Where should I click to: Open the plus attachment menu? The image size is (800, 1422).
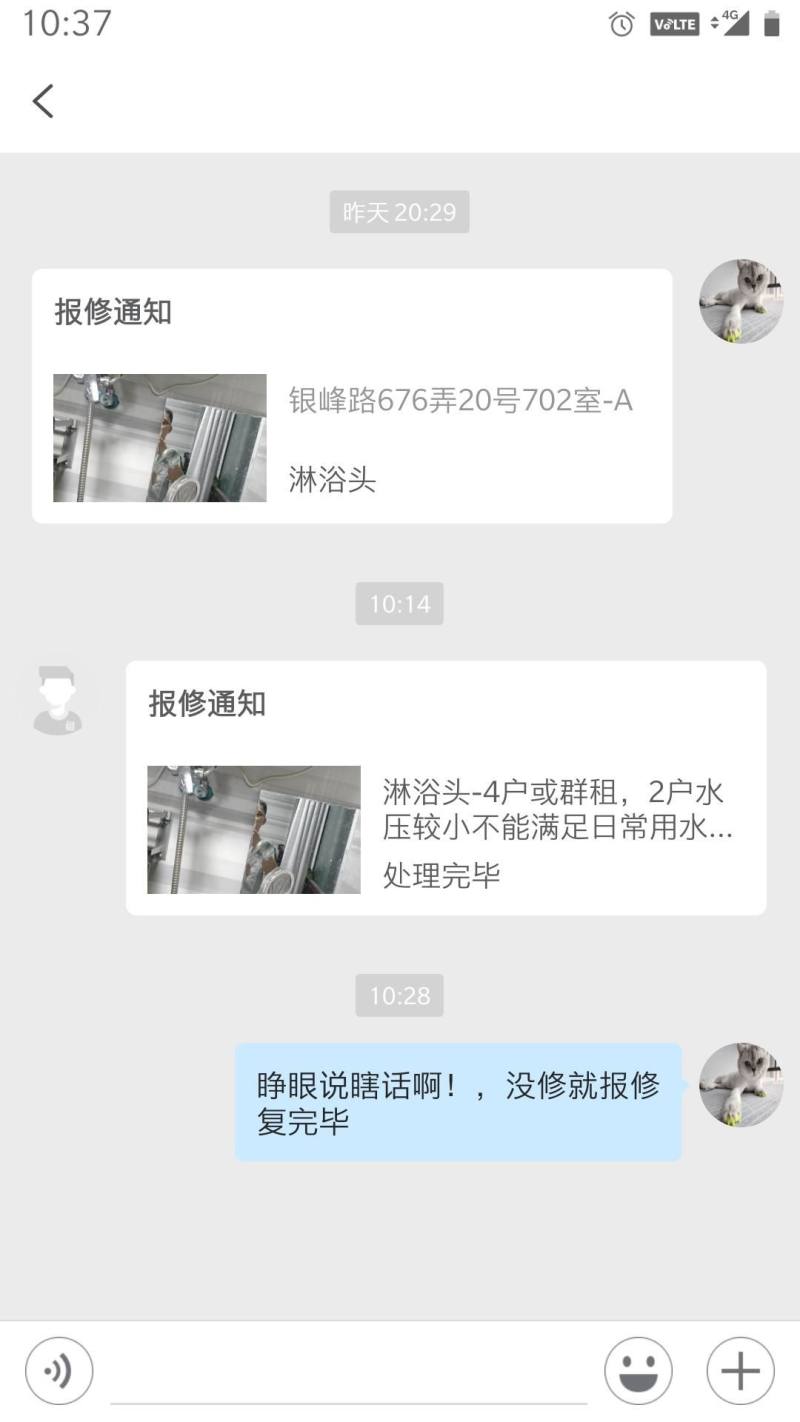pyautogui.click(x=740, y=1371)
